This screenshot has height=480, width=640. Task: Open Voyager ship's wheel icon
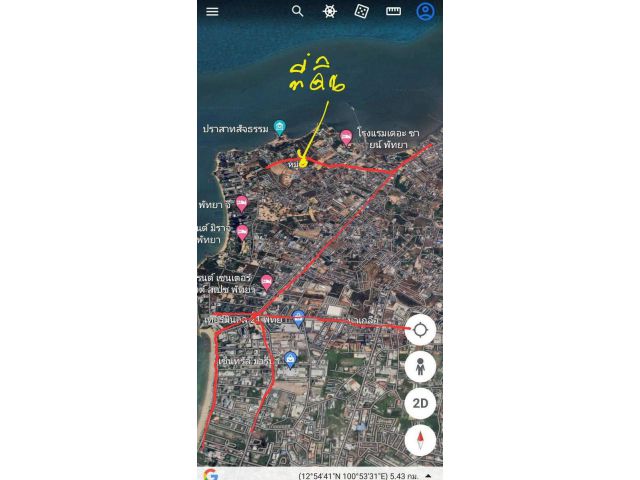pyautogui.click(x=329, y=12)
